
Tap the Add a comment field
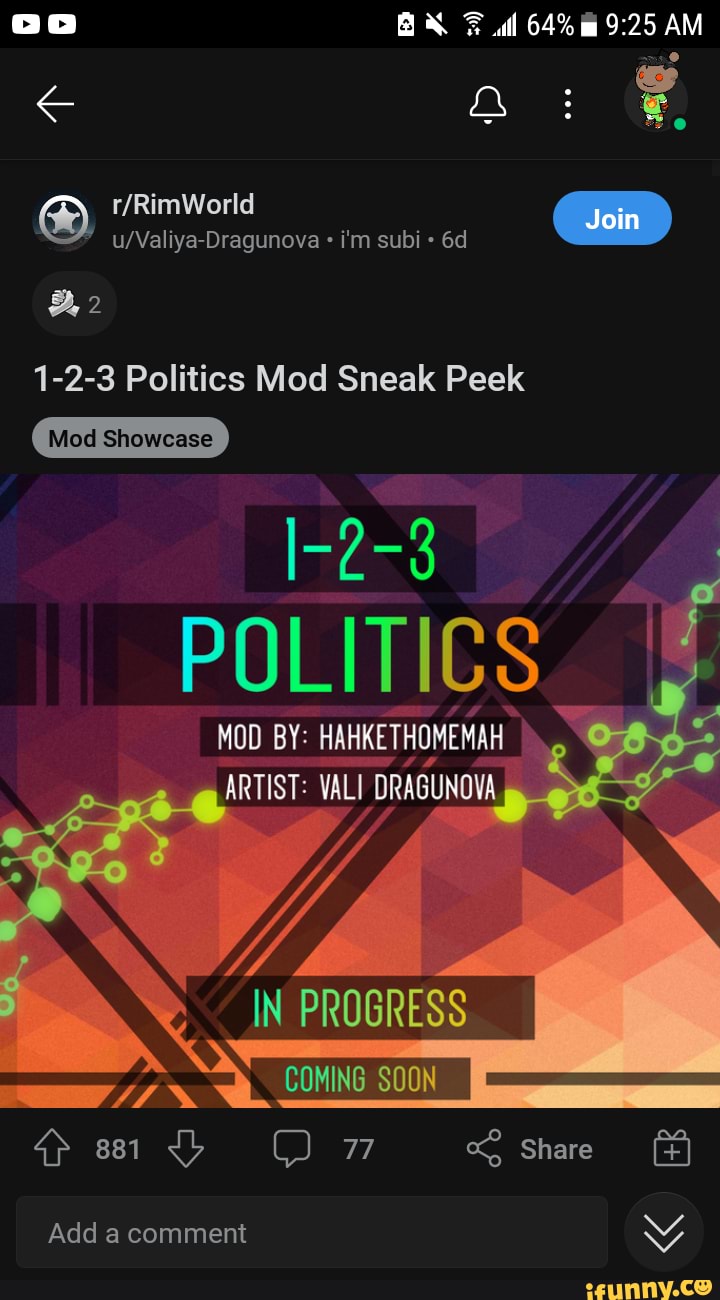(x=312, y=1233)
